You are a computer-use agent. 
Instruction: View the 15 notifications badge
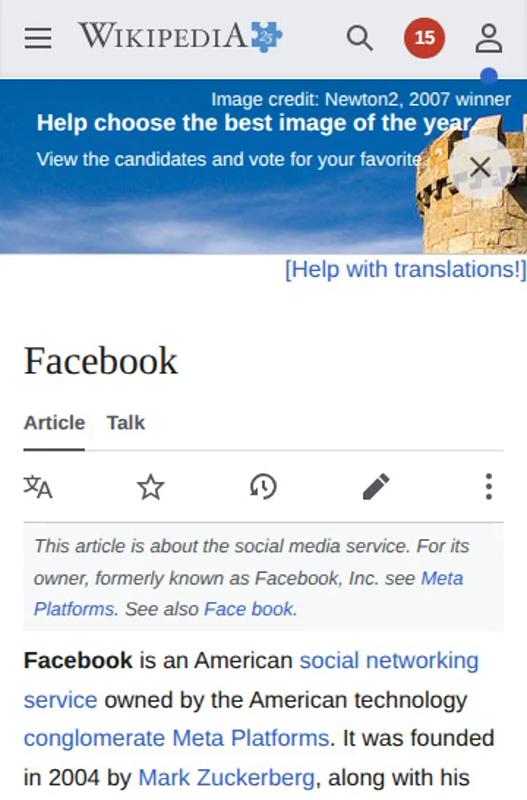tap(424, 38)
